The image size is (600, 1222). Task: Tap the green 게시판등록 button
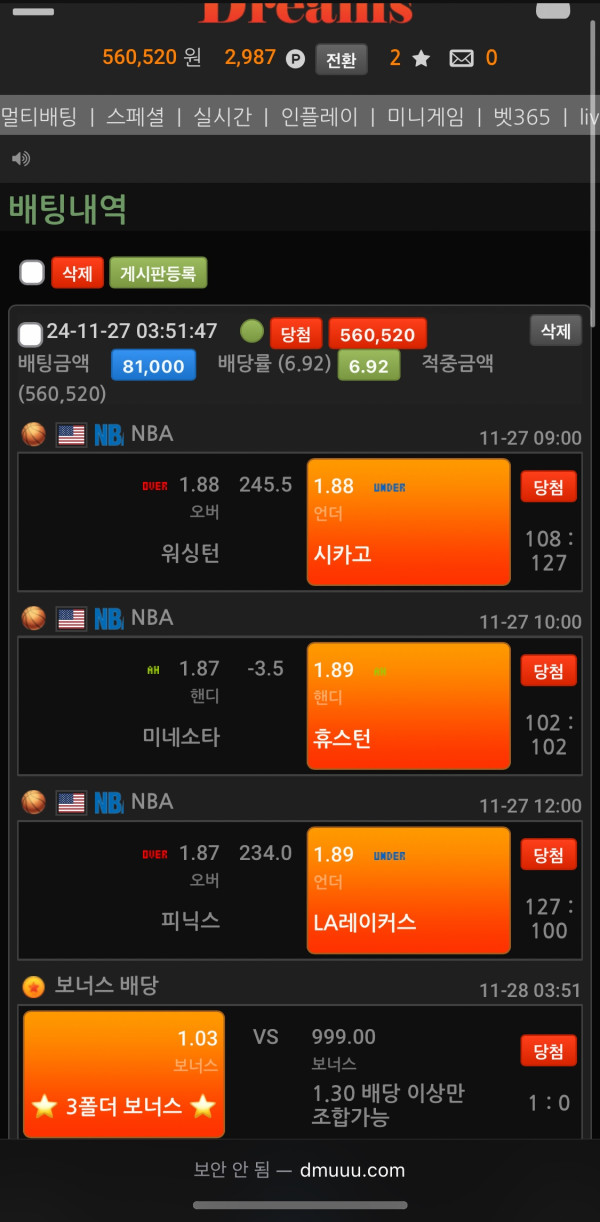158,272
